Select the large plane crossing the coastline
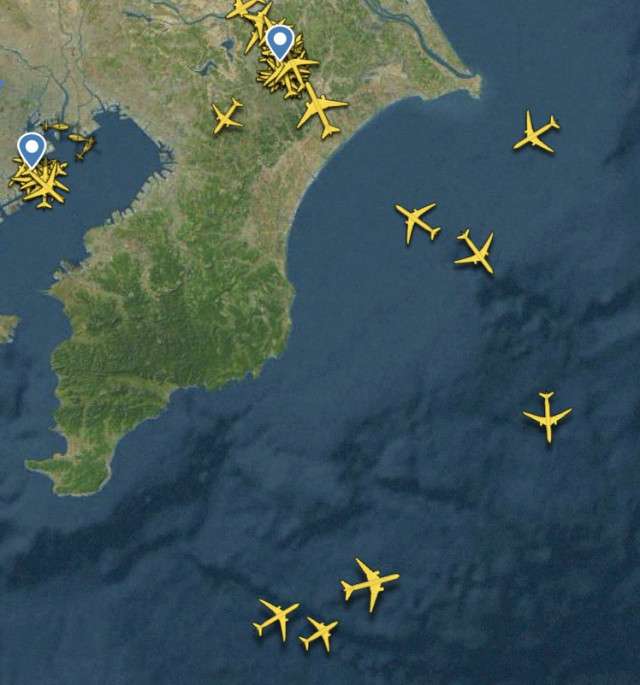Screen dimensions: 640x685 (x=322, y=110)
